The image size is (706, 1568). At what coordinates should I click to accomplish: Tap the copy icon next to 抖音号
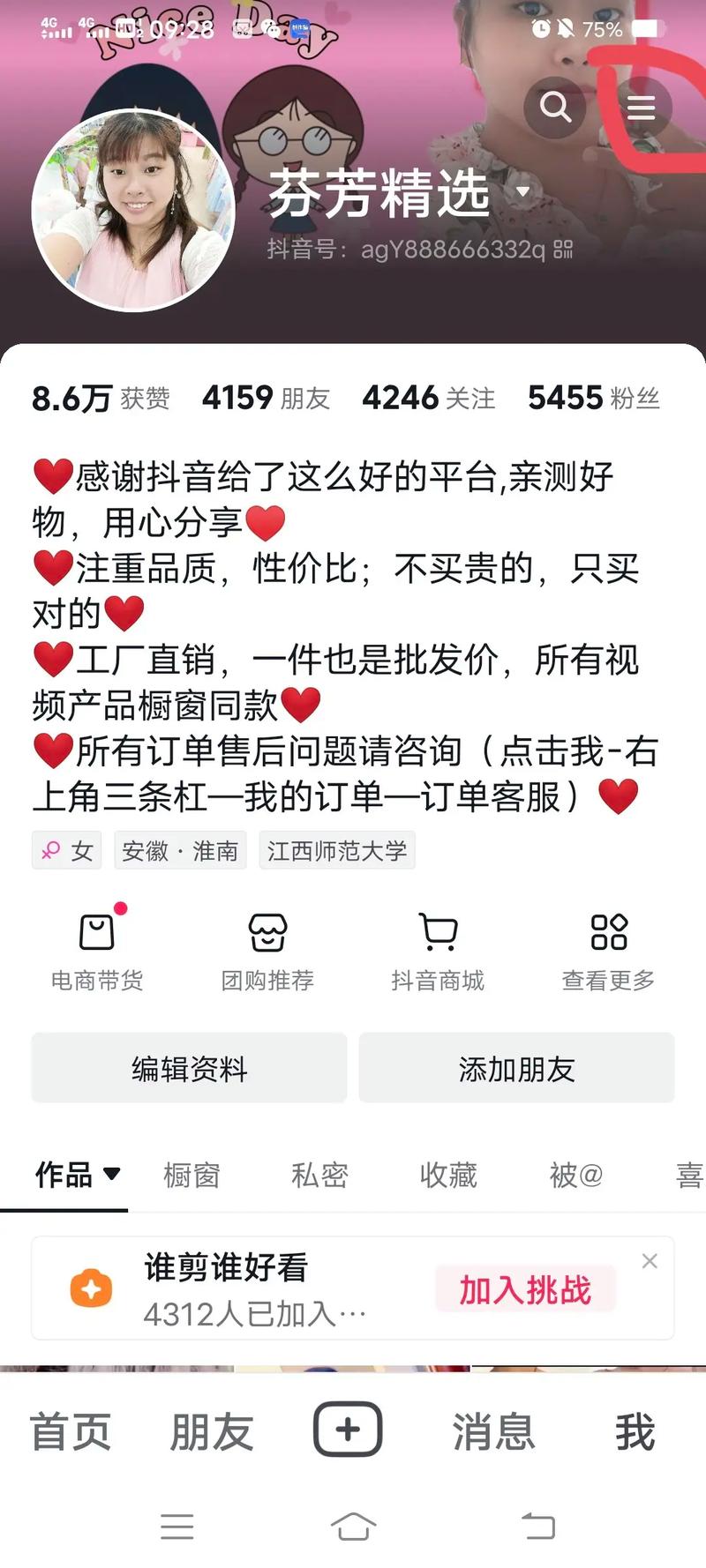566,250
